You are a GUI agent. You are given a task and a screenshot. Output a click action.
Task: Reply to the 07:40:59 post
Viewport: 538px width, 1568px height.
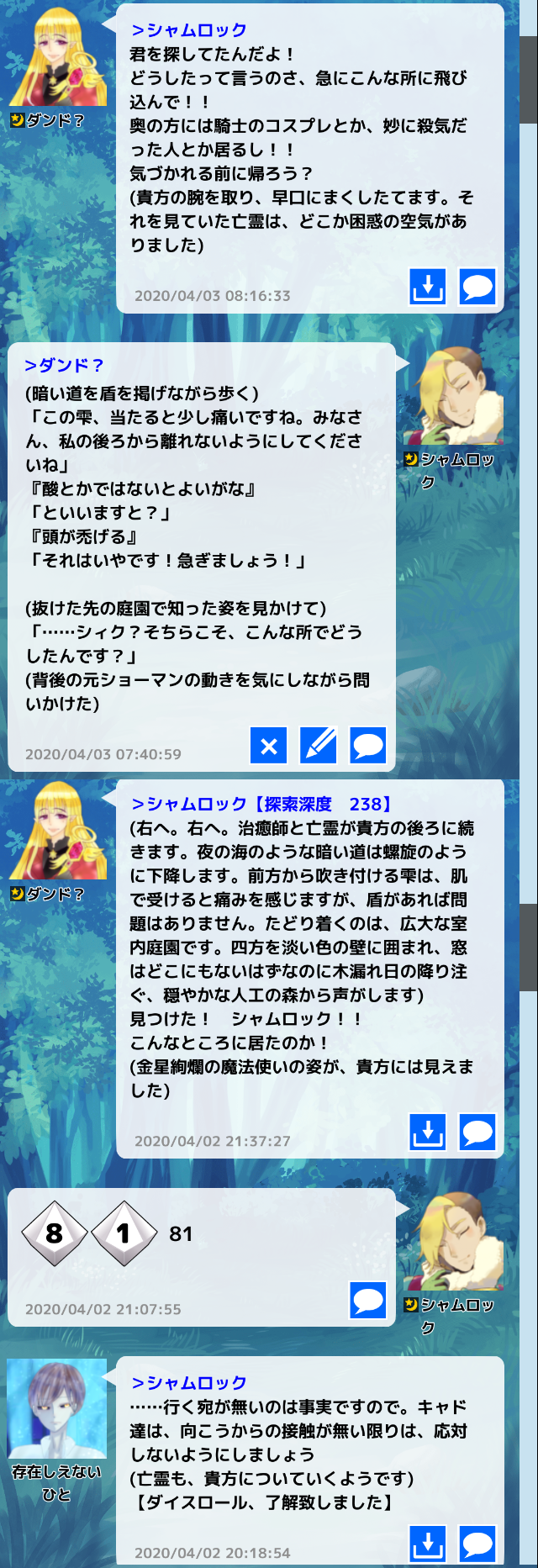tap(367, 745)
